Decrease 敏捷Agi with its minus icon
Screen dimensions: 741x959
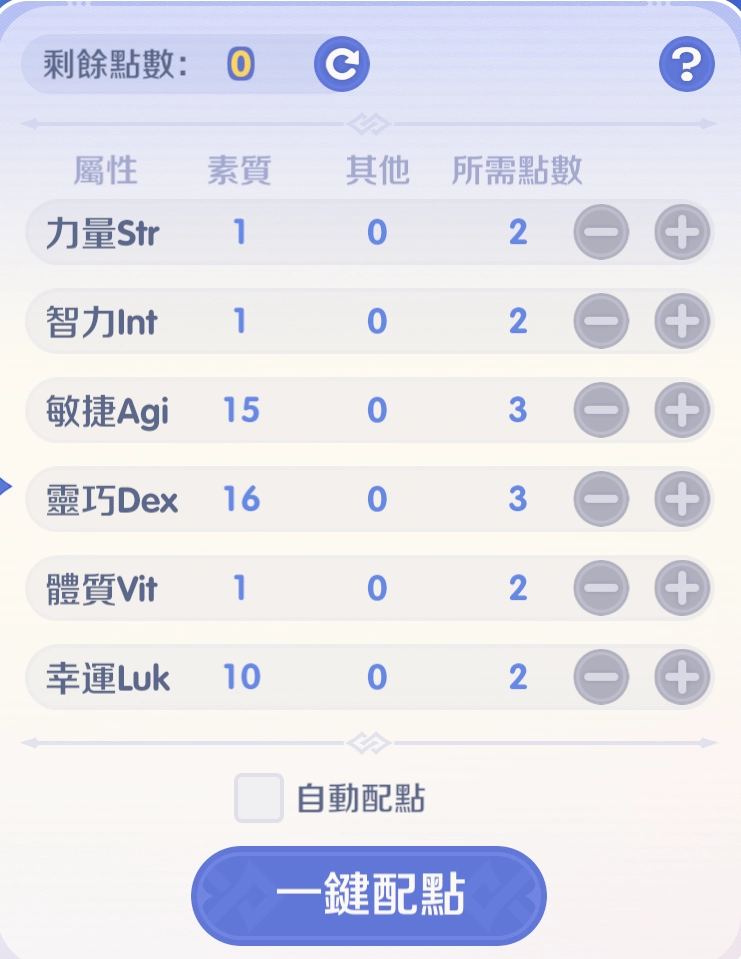(602, 410)
